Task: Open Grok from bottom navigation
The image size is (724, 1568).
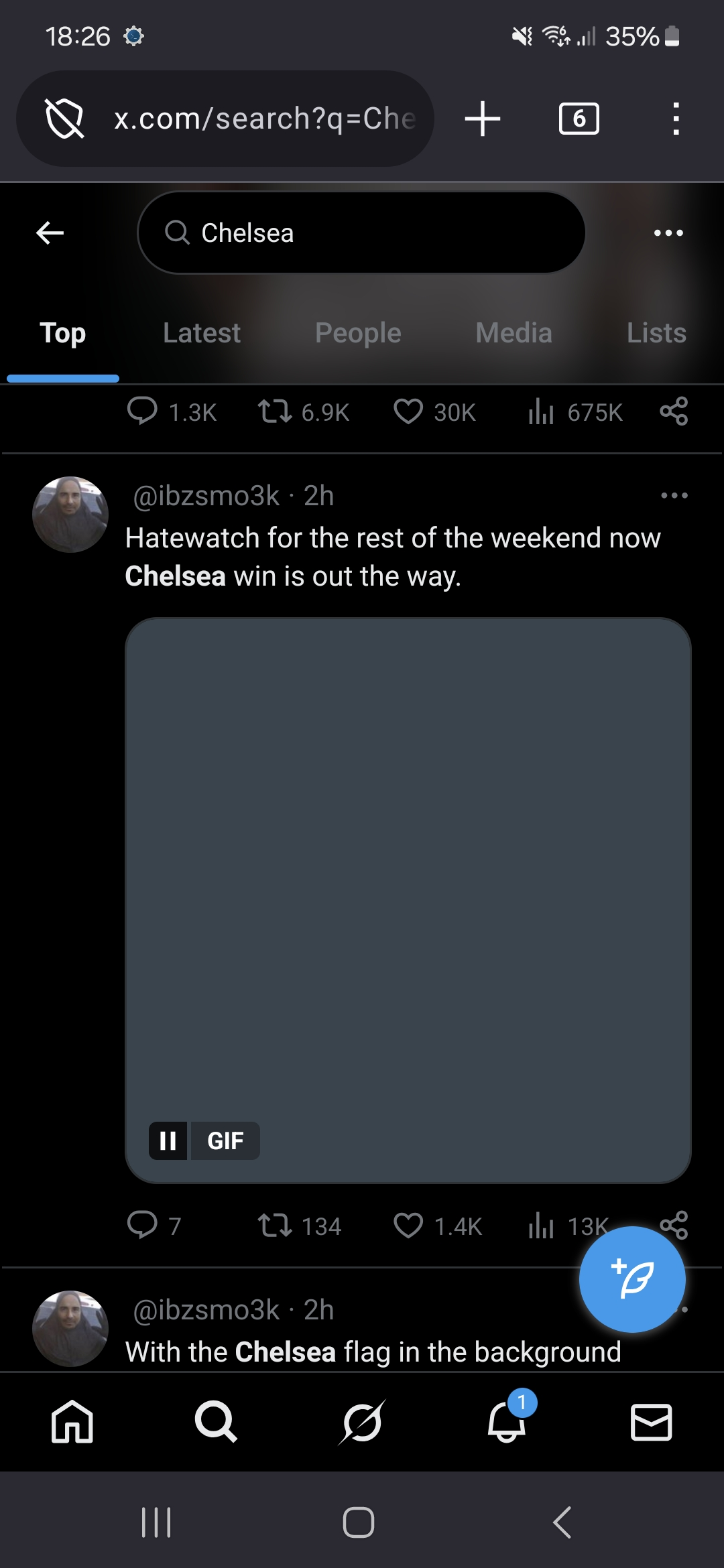Action: 362,1422
